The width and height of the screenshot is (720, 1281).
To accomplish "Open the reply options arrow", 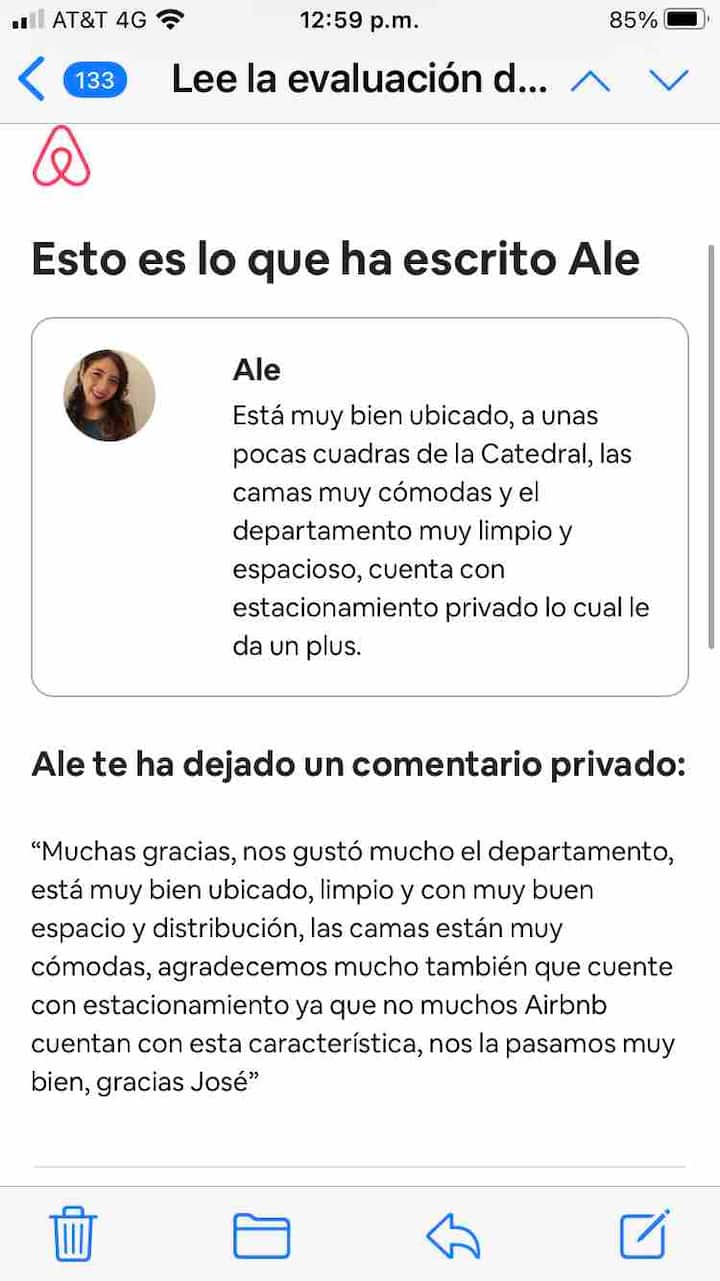I will (x=453, y=1236).
